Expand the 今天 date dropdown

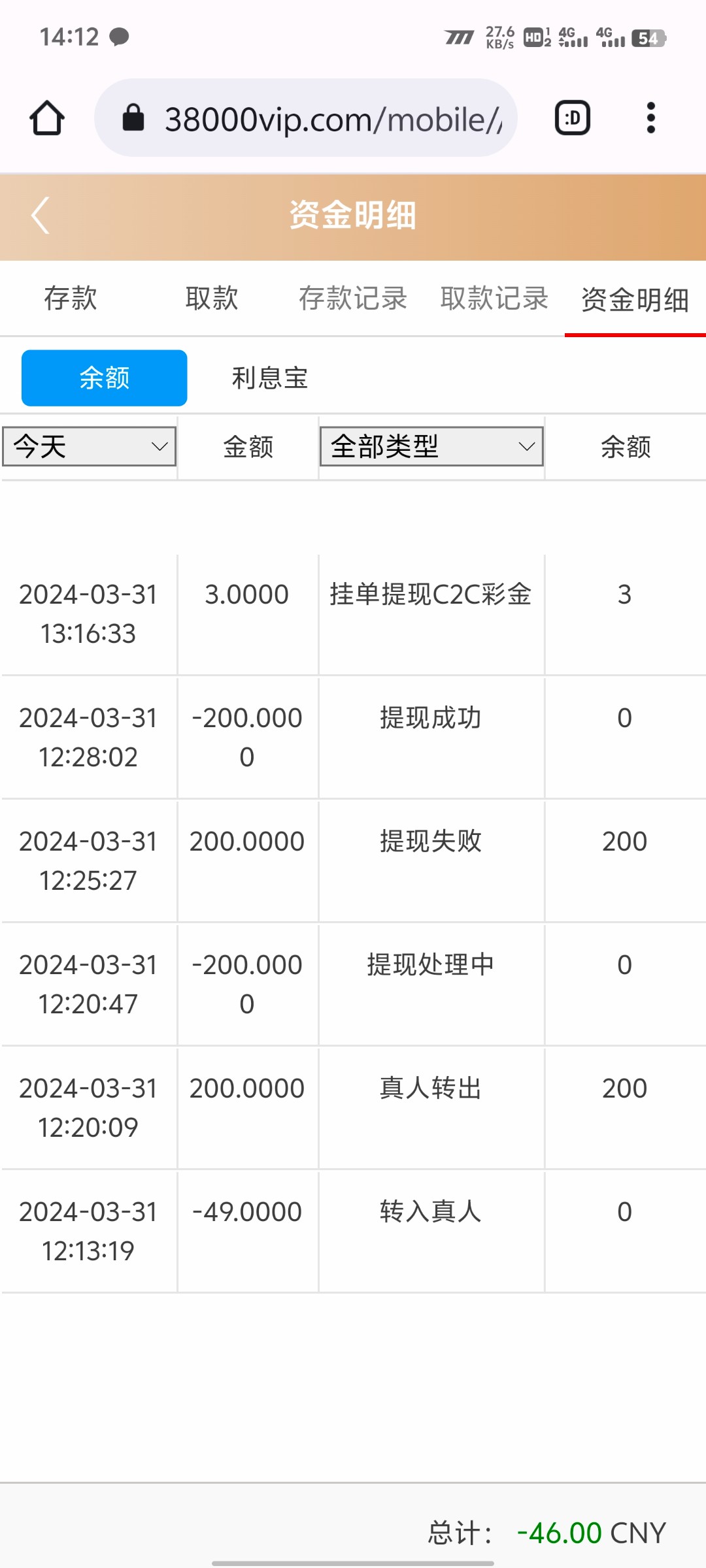(90, 447)
